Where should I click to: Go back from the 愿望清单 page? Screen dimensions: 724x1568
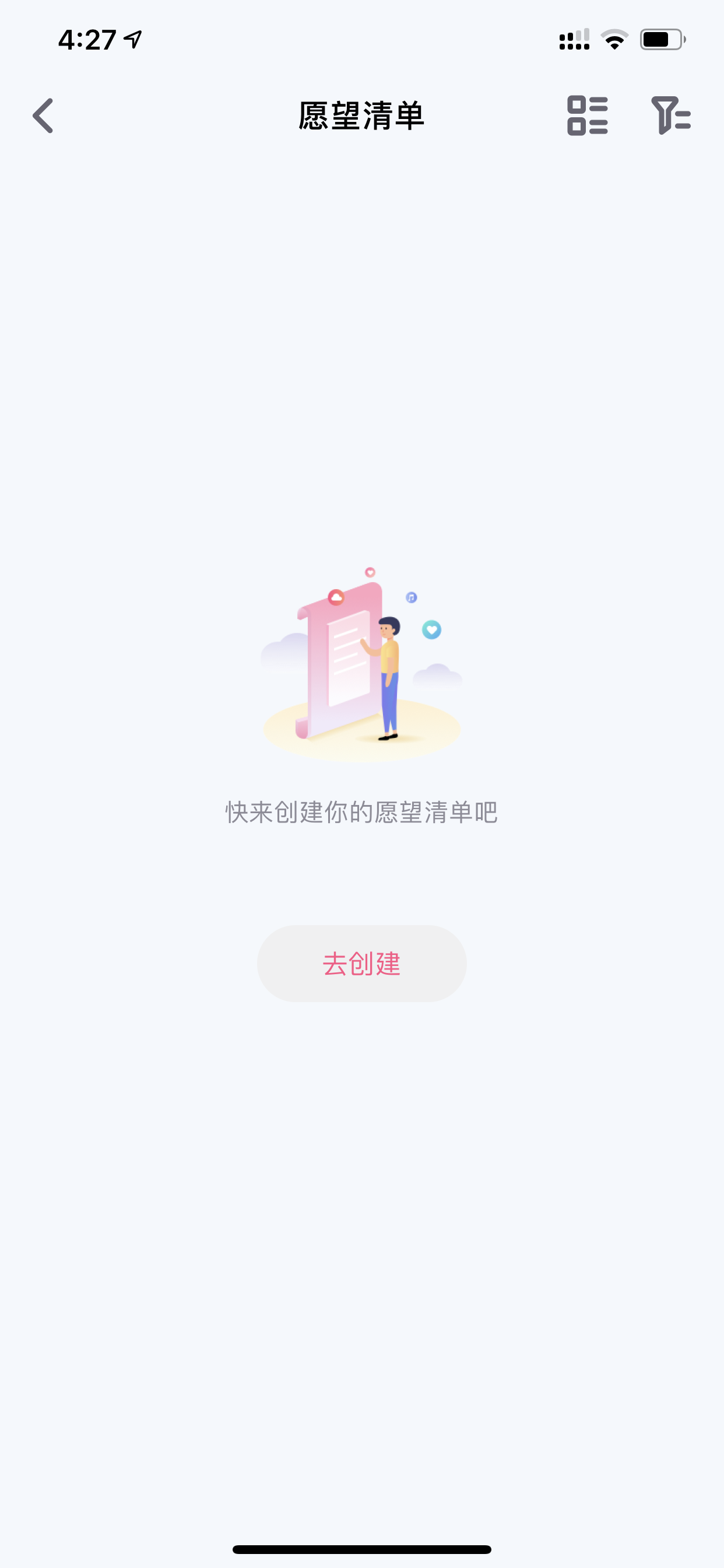(43, 116)
